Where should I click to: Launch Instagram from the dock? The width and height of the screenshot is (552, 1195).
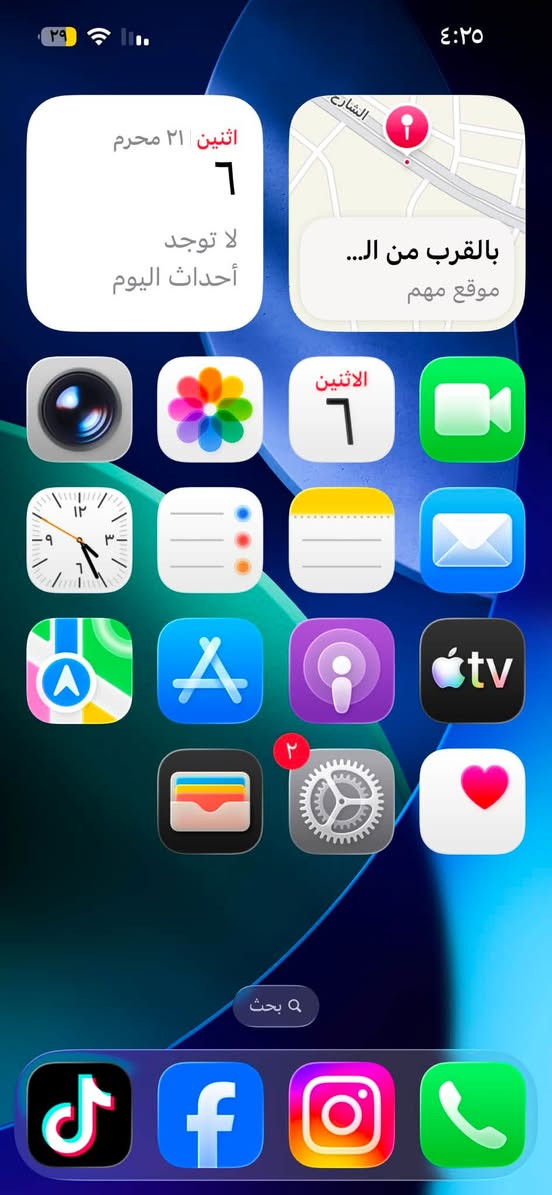tap(342, 1114)
